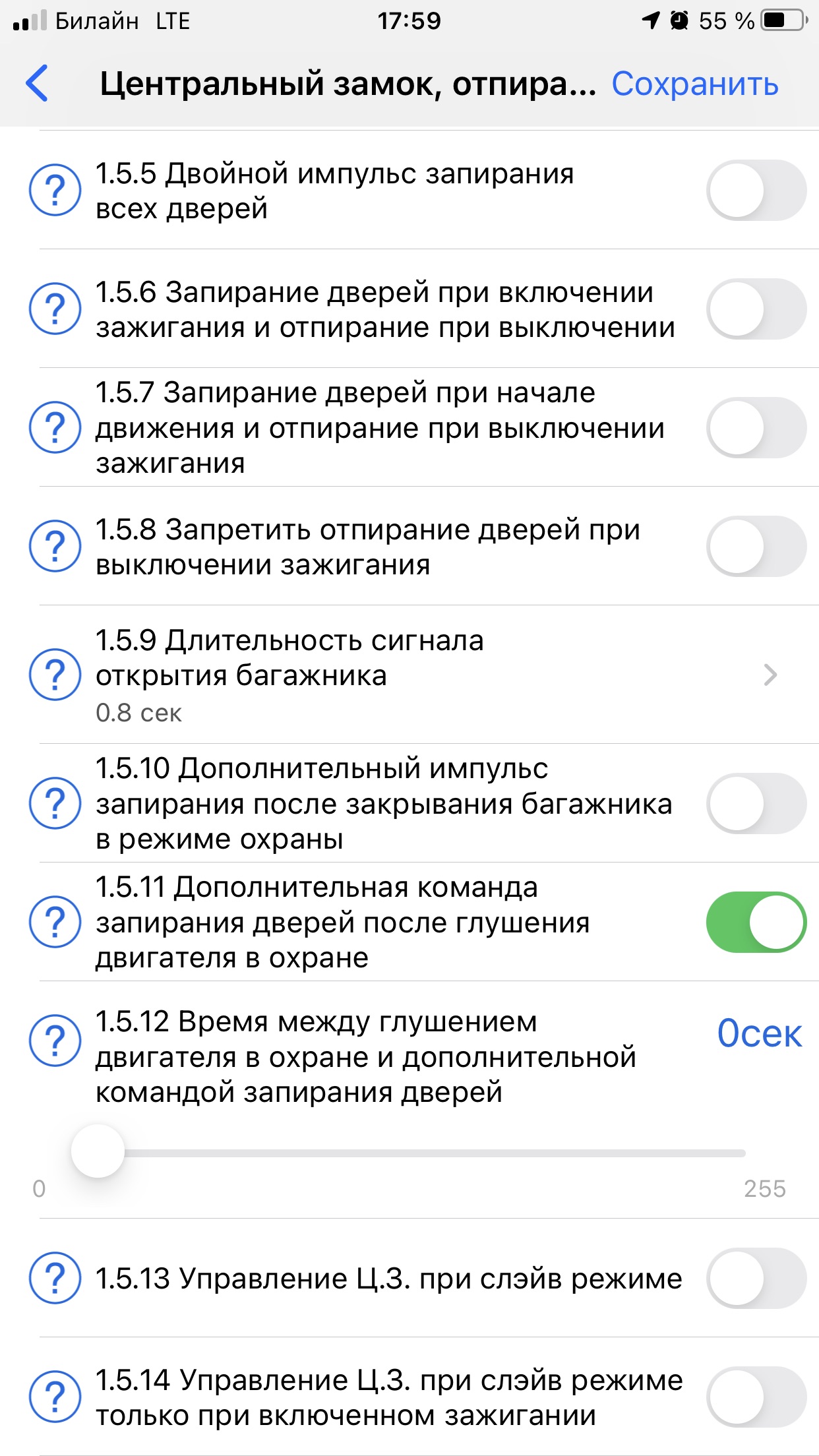The image size is (819, 1456).
Task: View help for setting 1.5.7
Action: pos(55,428)
